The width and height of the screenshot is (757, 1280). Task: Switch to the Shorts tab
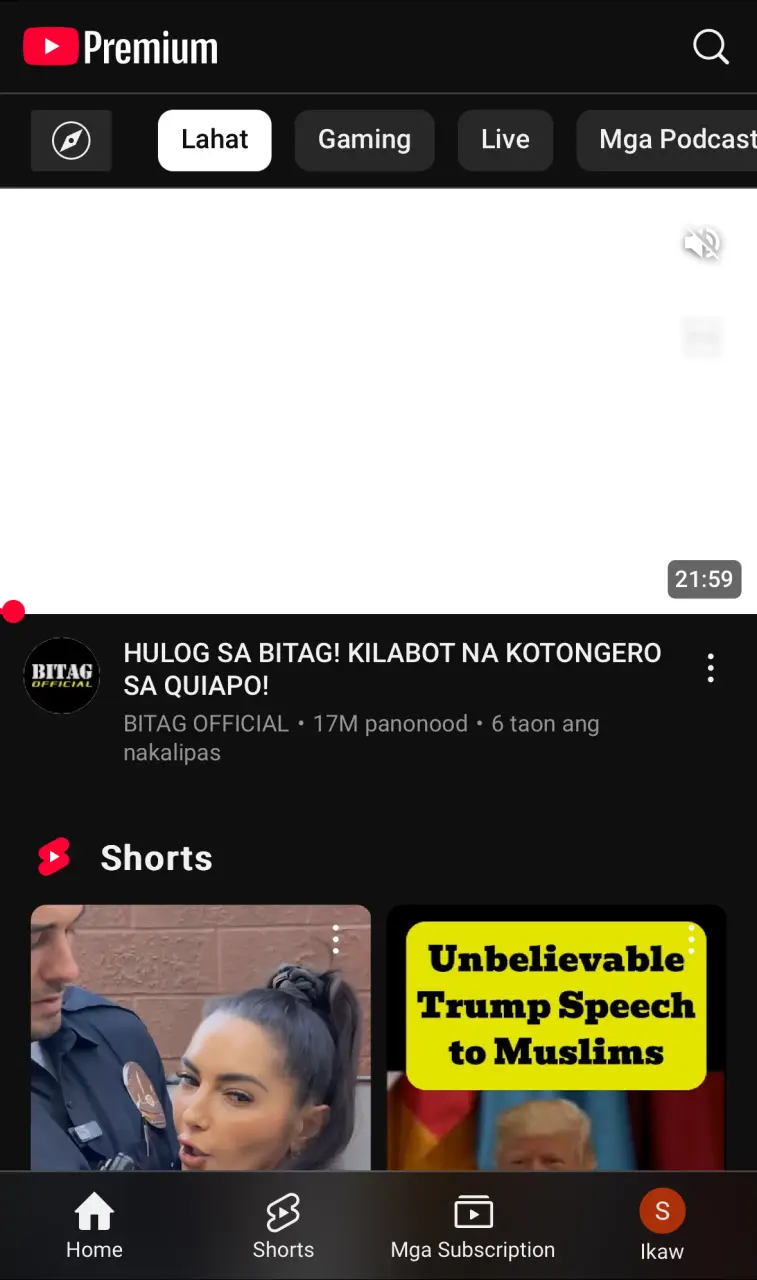pyautogui.click(x=283, y=1227)
